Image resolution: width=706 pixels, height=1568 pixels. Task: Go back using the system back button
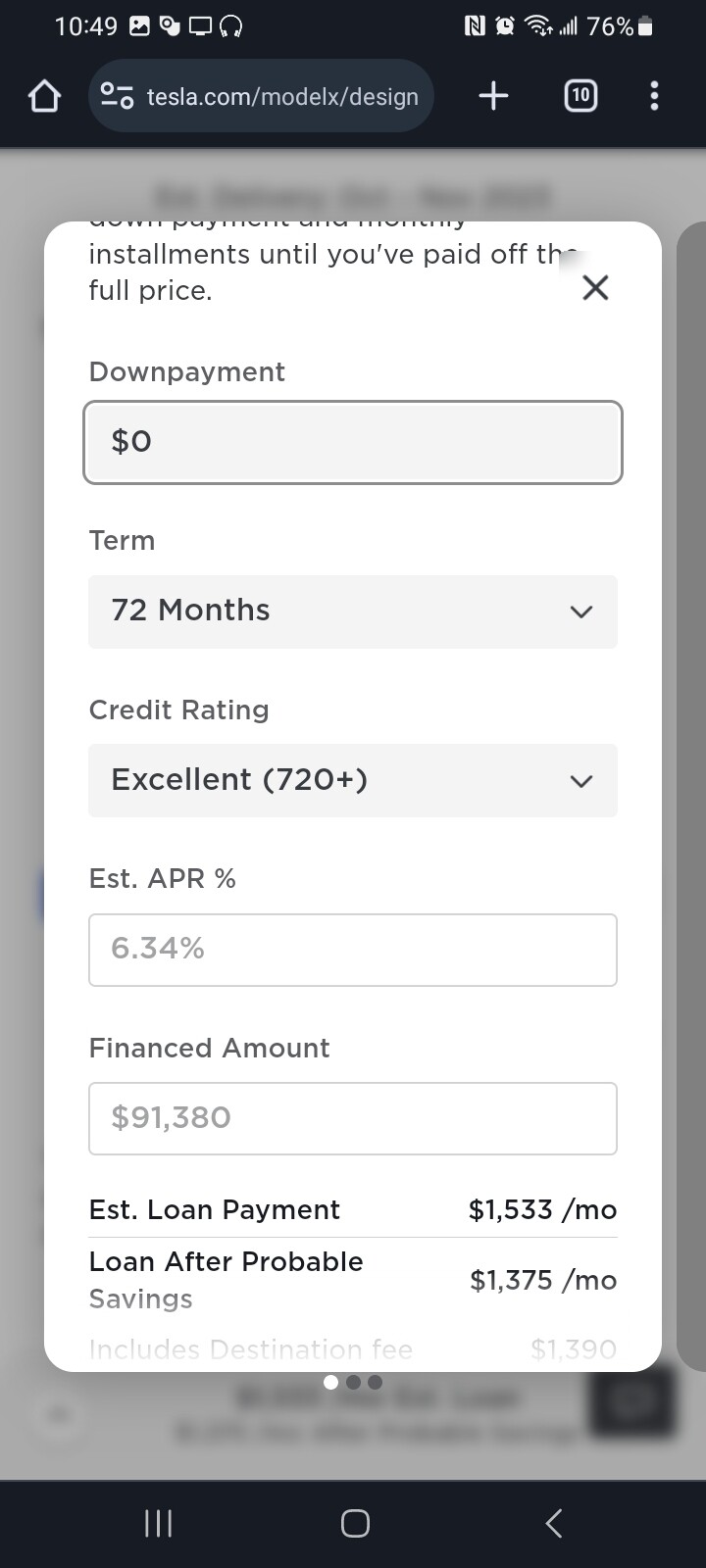554,1523
